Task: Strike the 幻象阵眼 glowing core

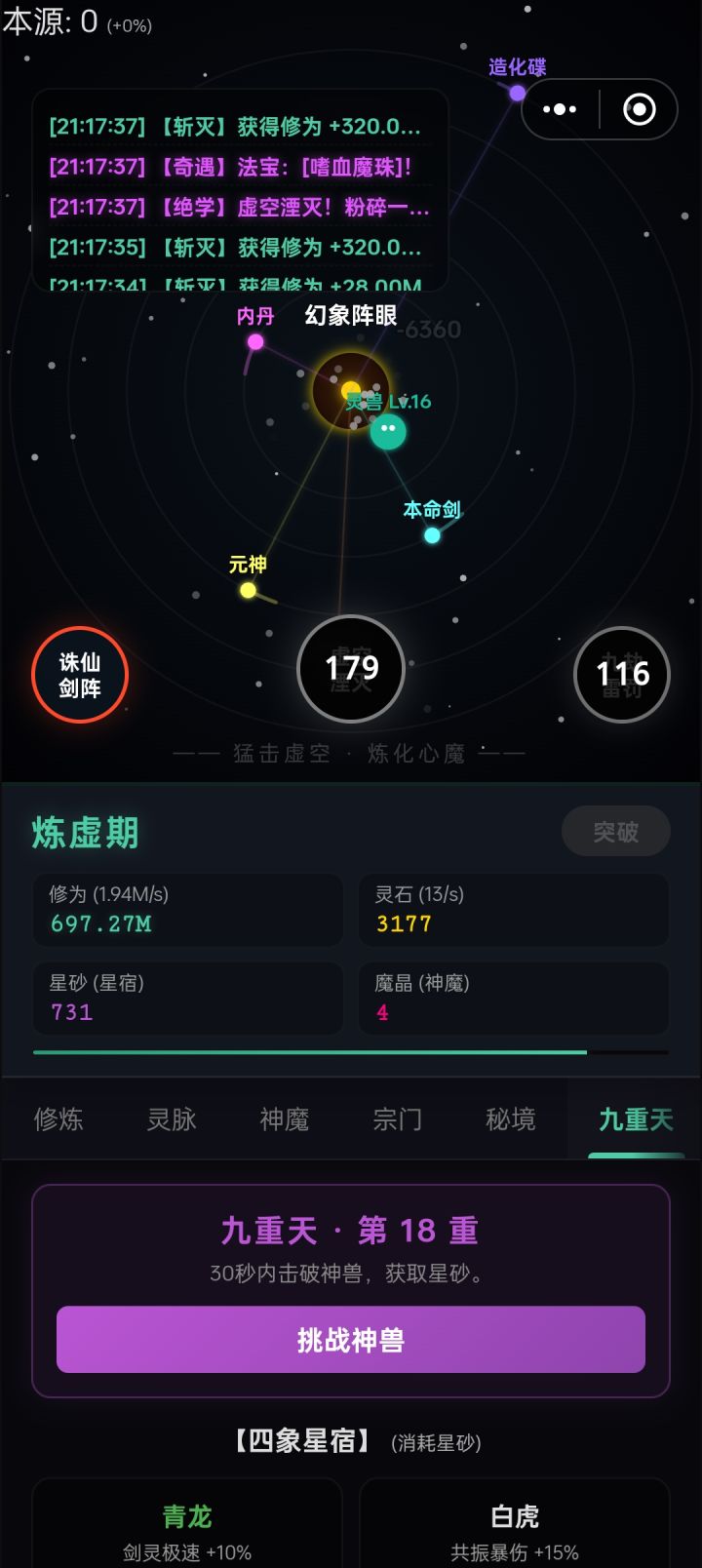Action: [349, 388]
